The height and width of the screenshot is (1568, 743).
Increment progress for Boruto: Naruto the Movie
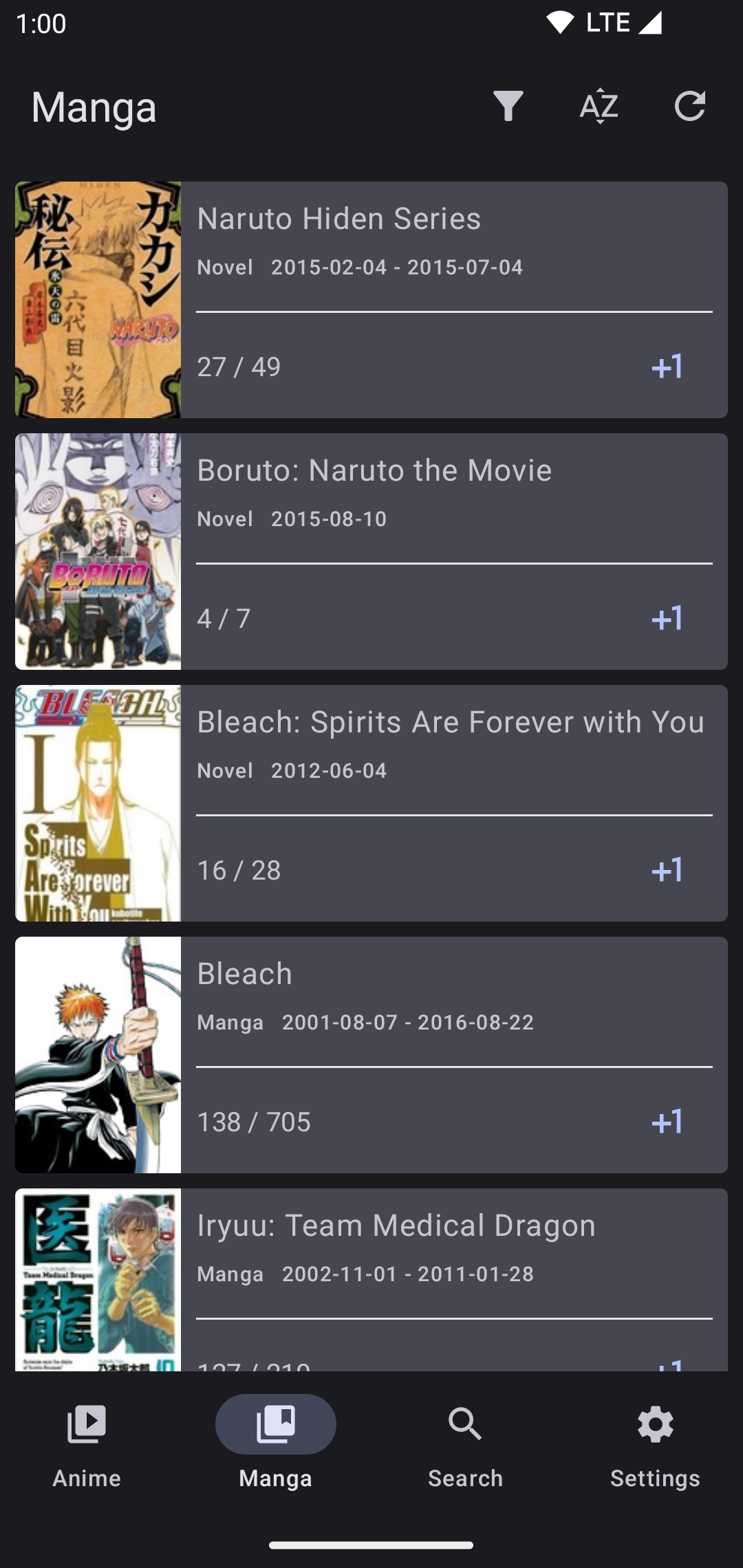point(667,618)
